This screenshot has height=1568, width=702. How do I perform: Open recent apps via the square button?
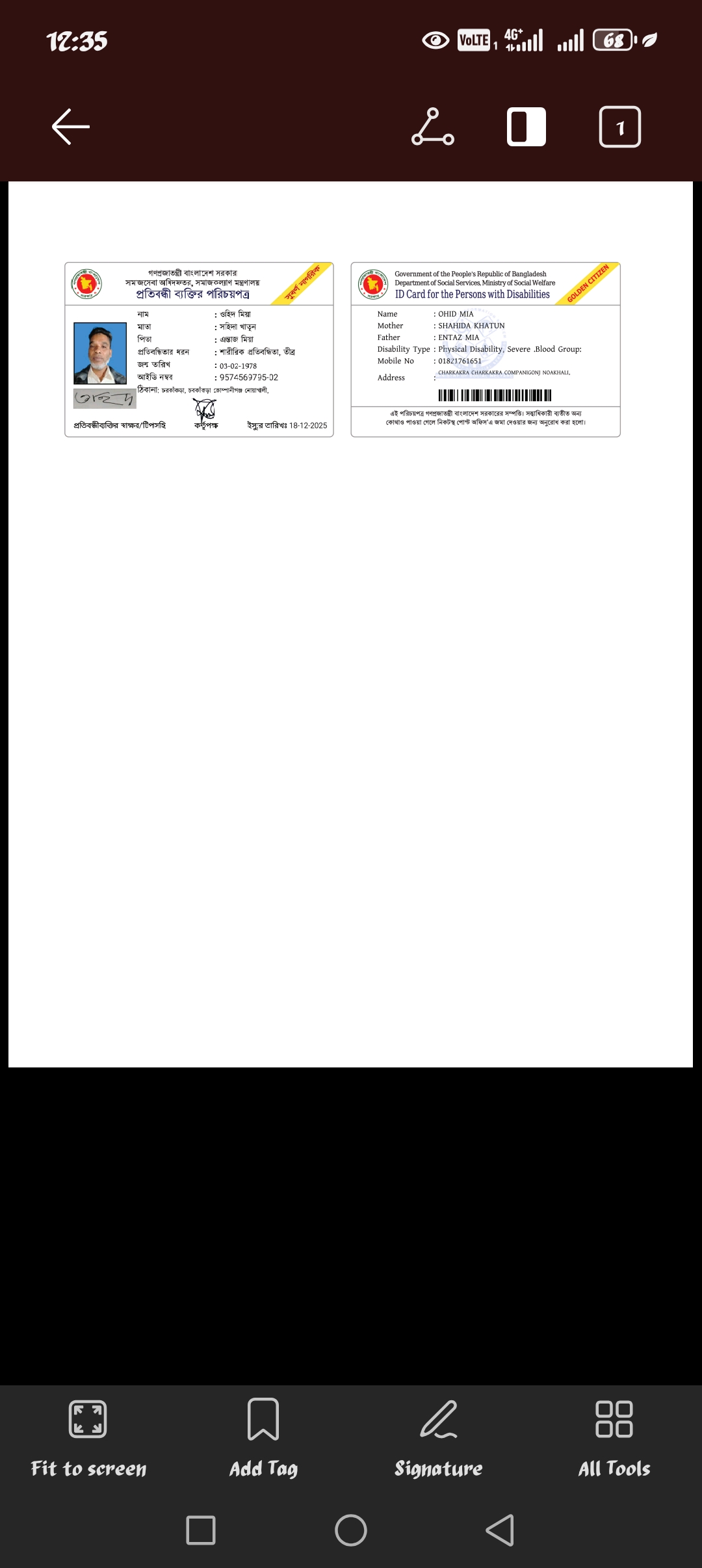pos(201,1530)
